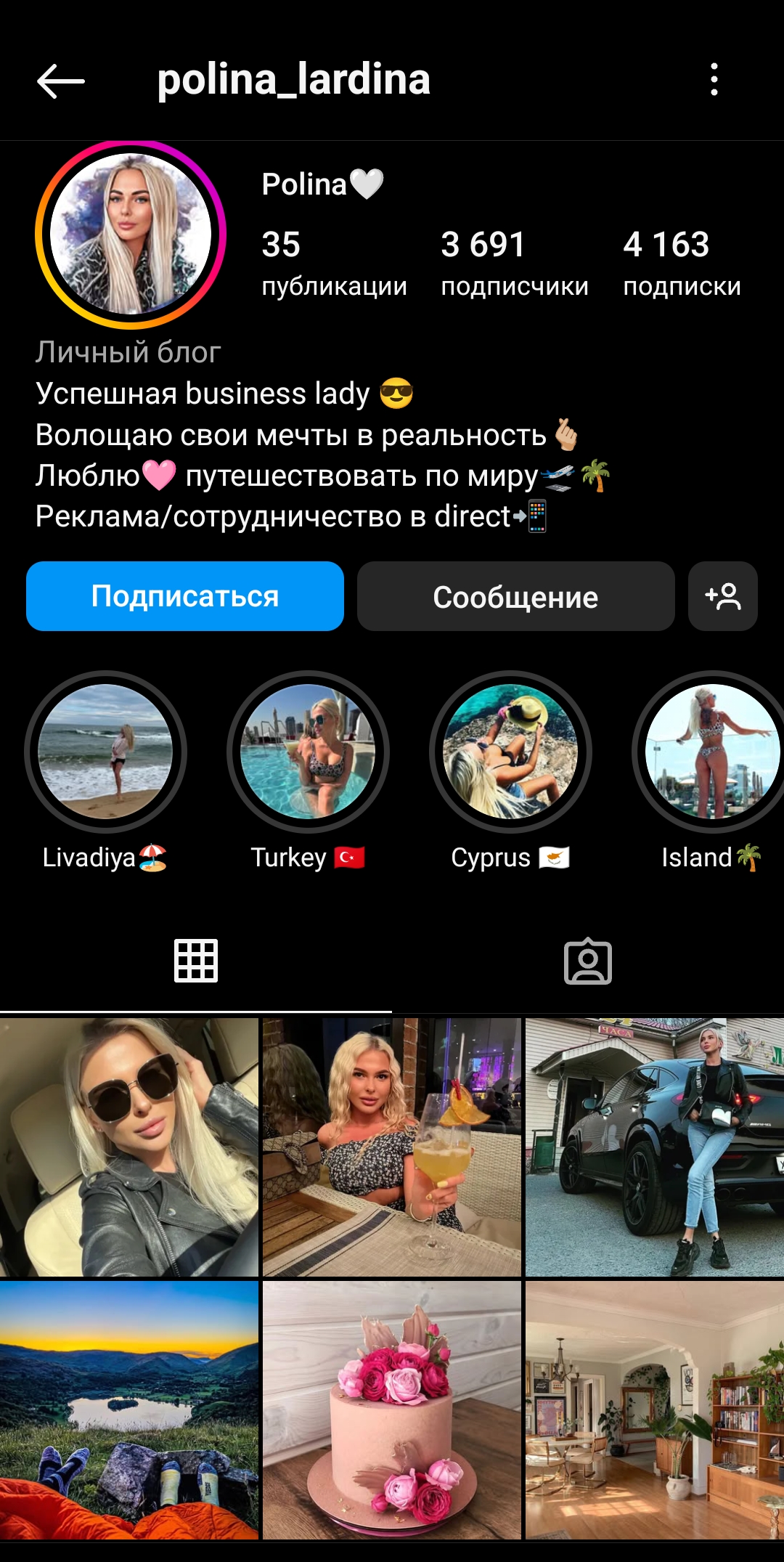Viewport: 784px width, 1562px height.
Task: Click the back arrow to leave profile
Action: (x=62, y=80)
